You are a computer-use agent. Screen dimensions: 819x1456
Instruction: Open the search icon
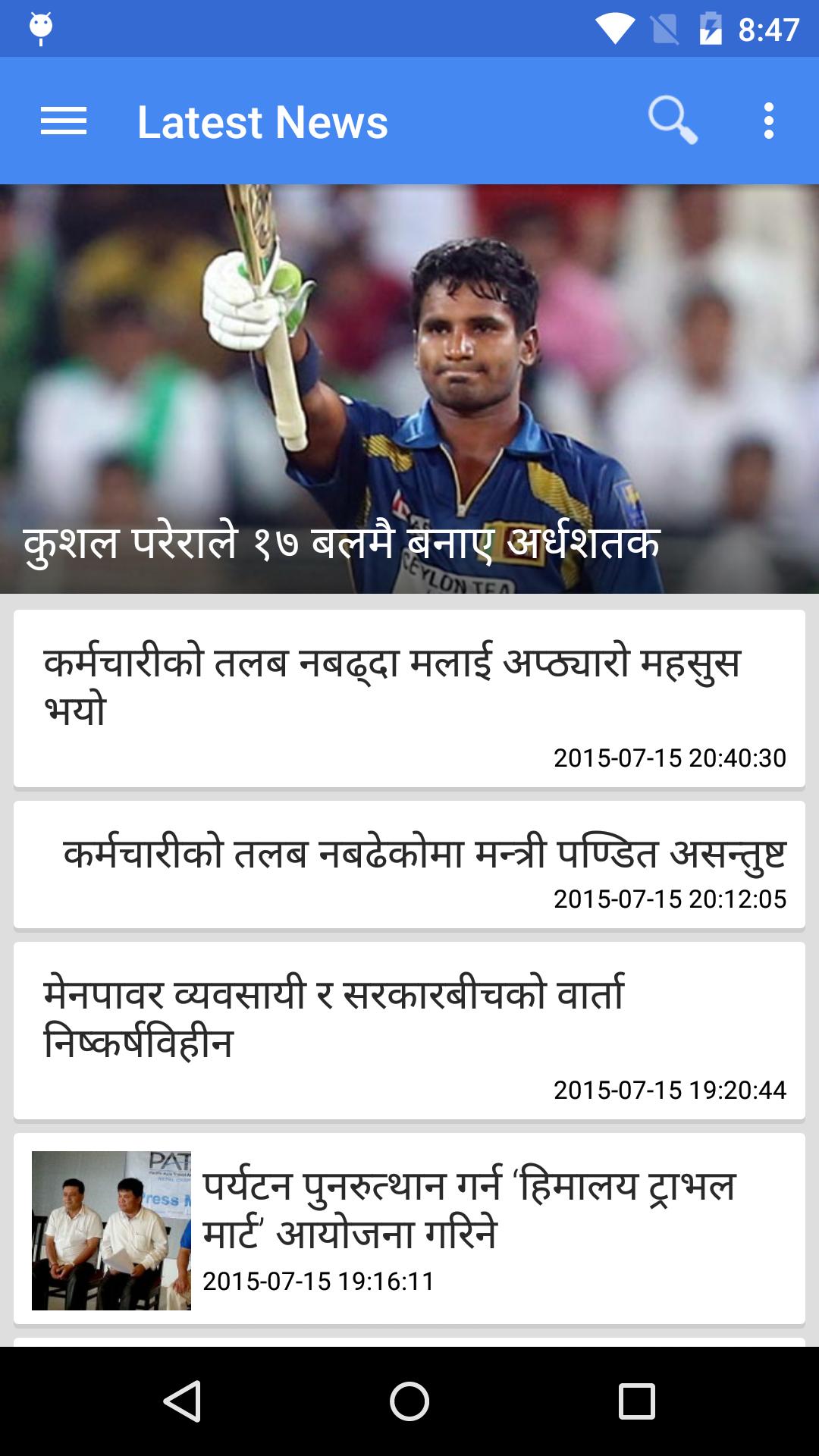point(672,121)
